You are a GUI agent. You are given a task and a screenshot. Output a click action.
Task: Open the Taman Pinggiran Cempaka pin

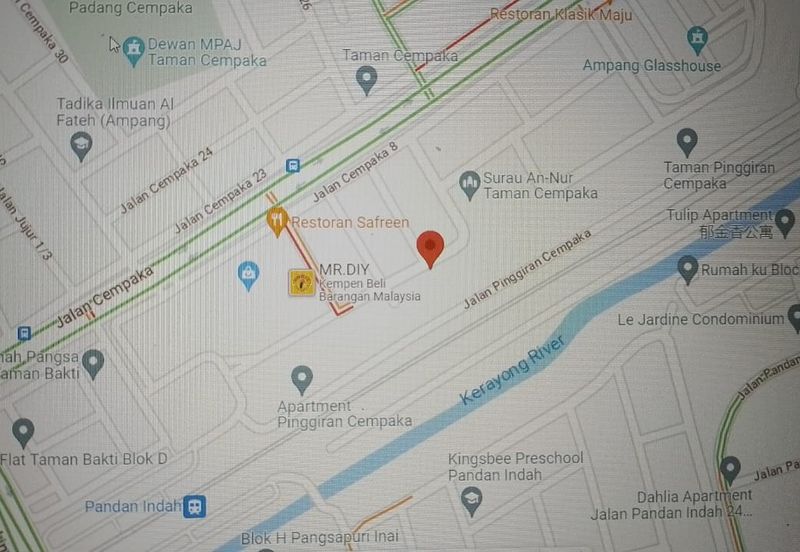(x=687, y=141)
